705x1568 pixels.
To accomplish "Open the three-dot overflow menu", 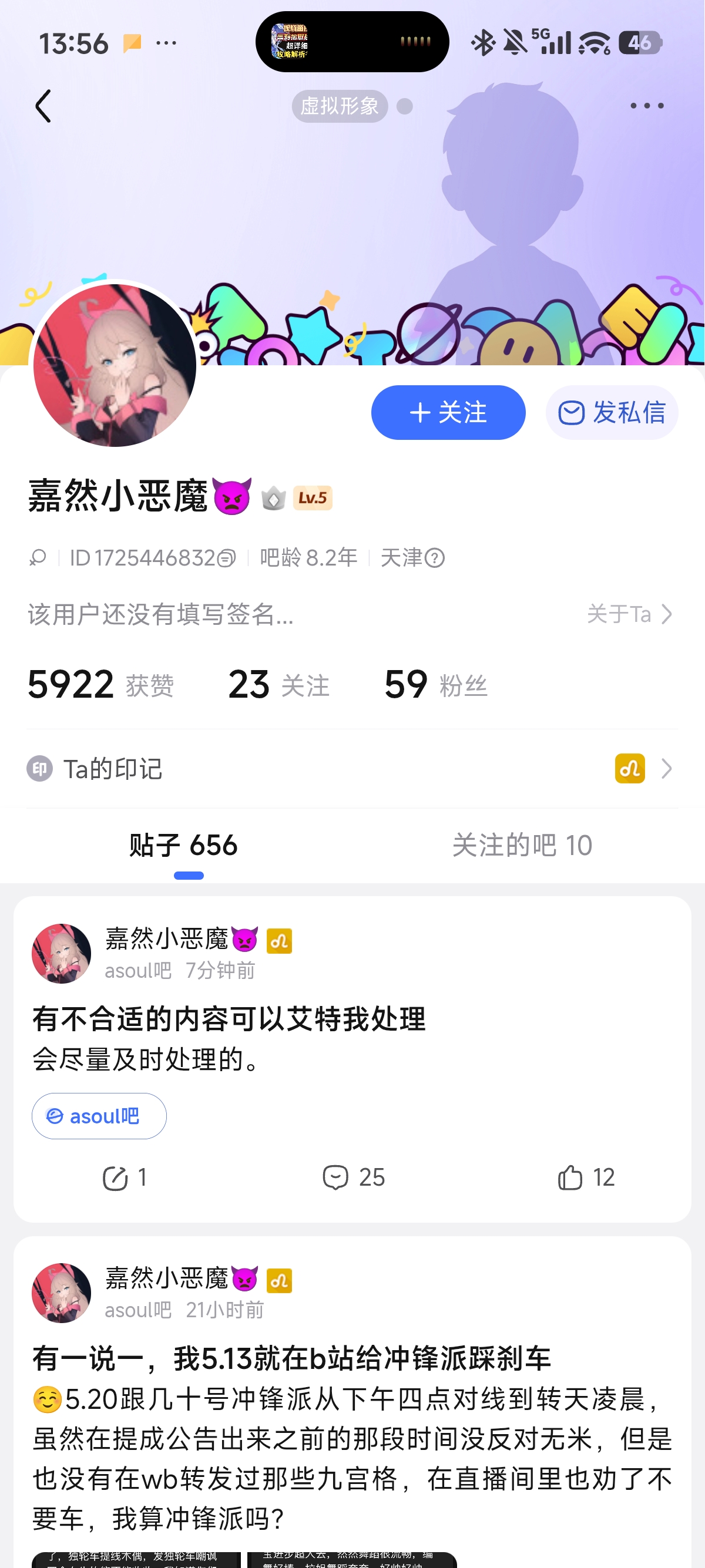I will 647,106.
